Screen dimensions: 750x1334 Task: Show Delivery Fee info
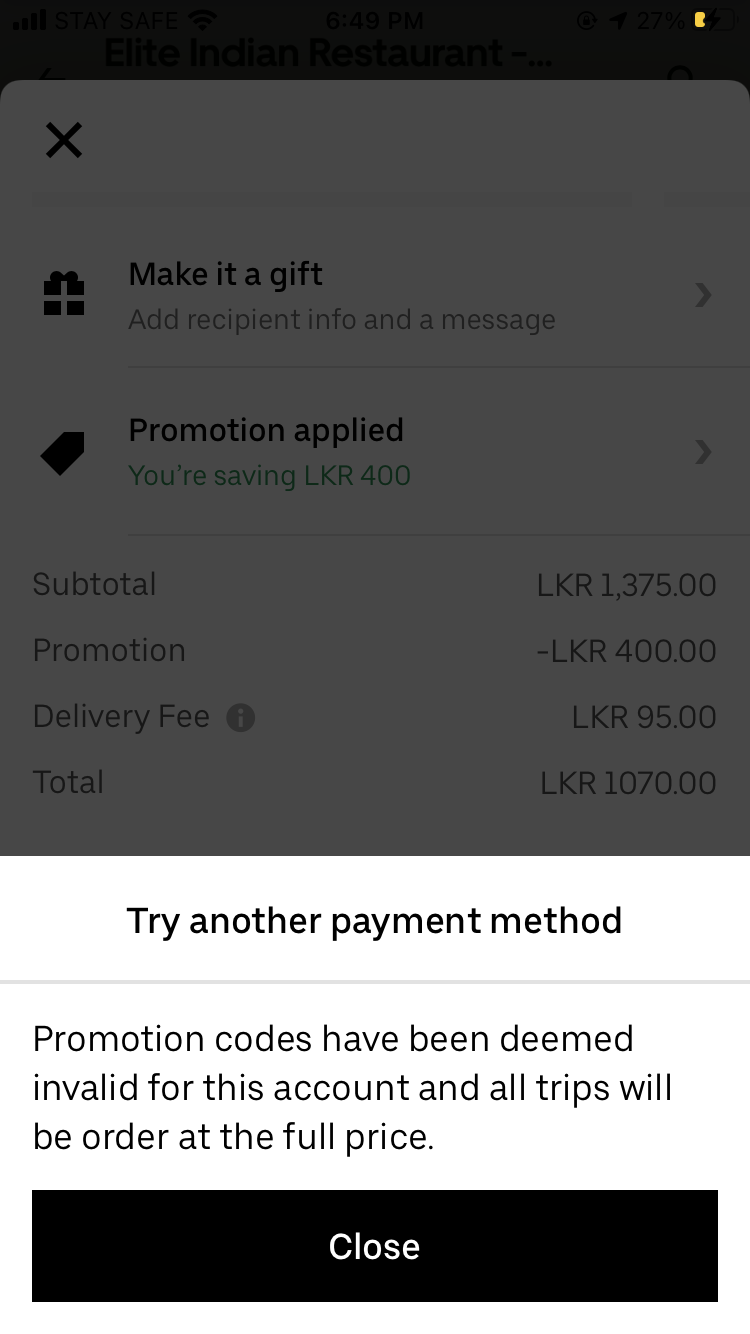tap(240, 717)
